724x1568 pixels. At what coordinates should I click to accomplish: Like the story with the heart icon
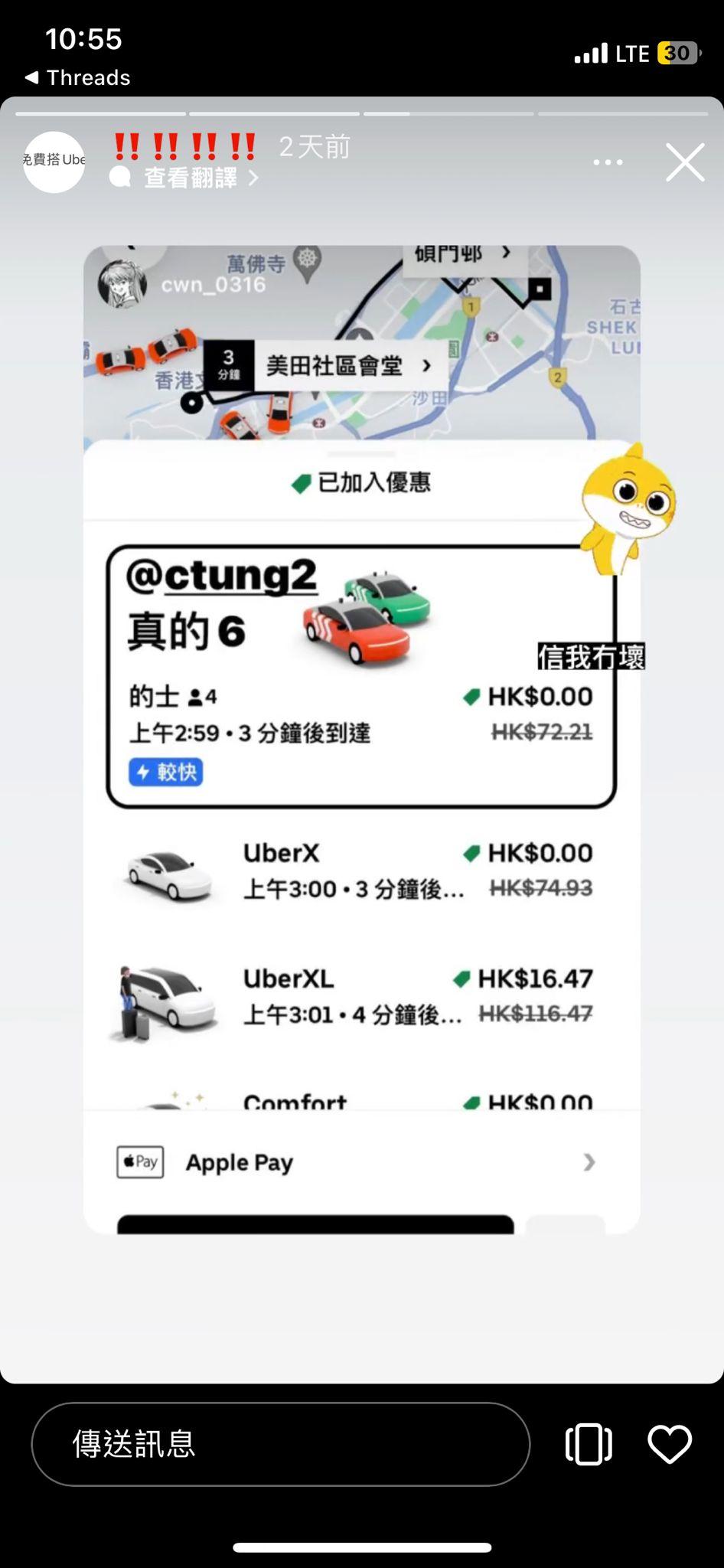[670, 1444]
